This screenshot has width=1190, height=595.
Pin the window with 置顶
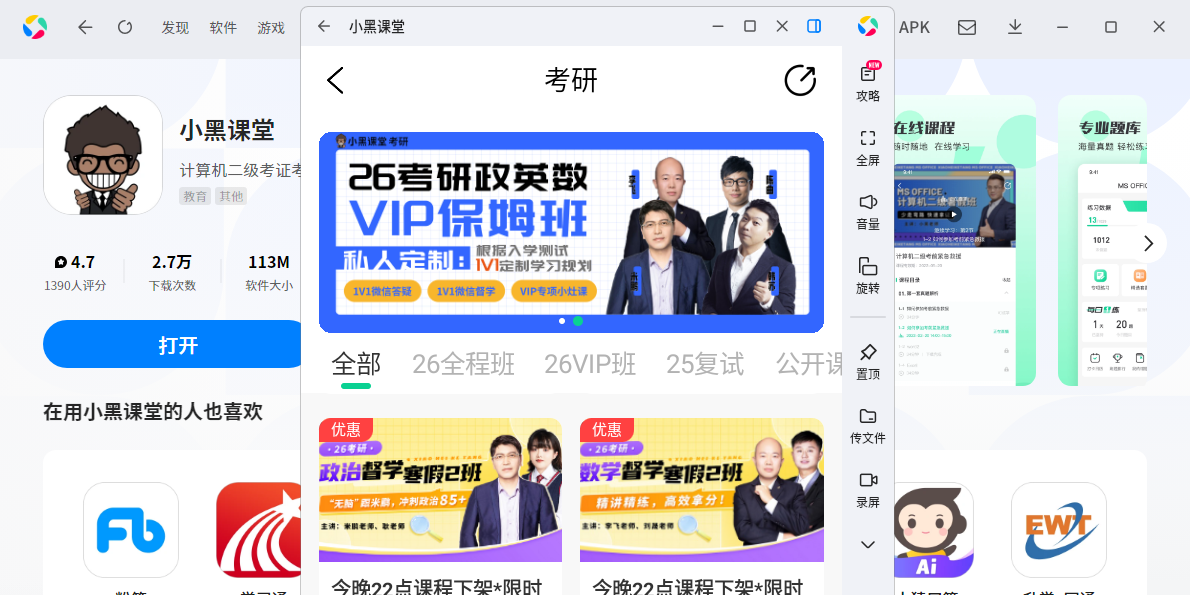coord(868,361)
